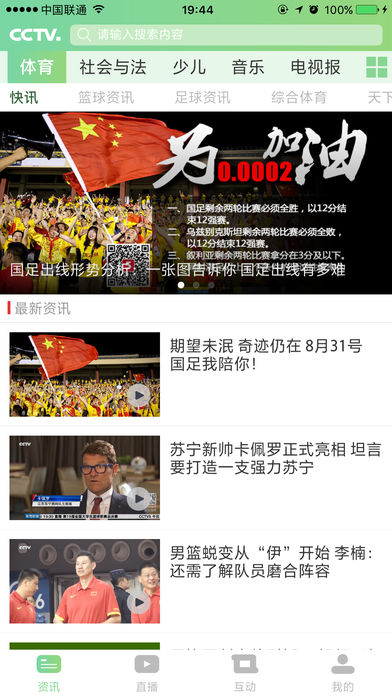Screen dimensions: 392x696
Task: Select the 快讯 sub-tab
Action: click(24, 97)
